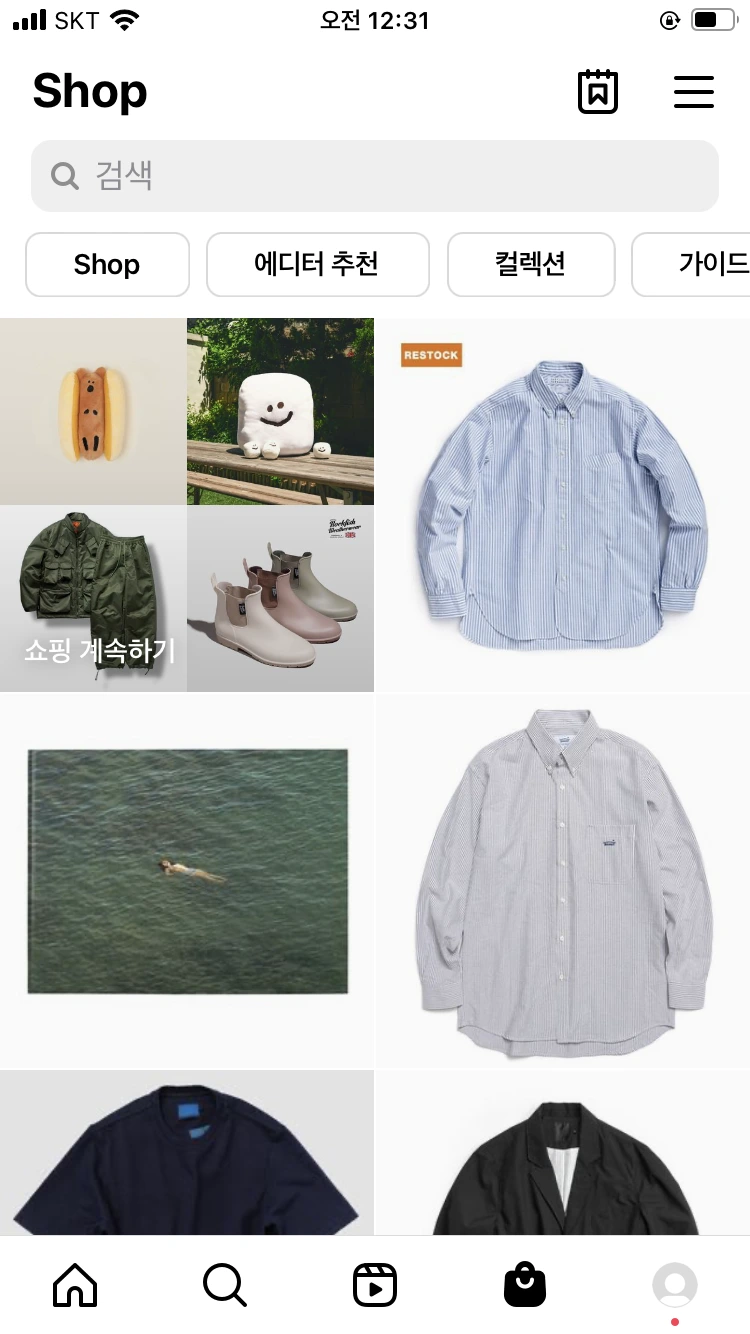Viewport: 750px width, 1334px height.
Task: Select the 컬렉션 category filter
Action: pyautogui.click(x=530, y=264)
